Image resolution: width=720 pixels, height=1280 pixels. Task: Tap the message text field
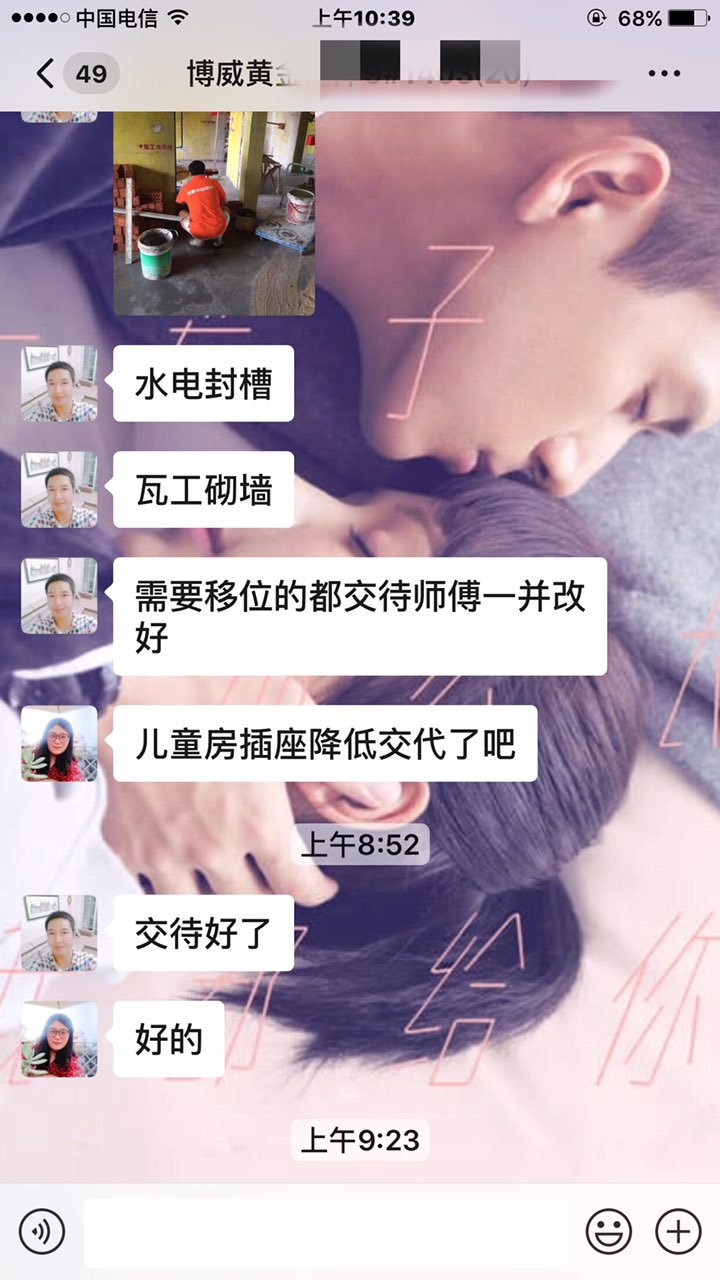(x=324, y=1231)
